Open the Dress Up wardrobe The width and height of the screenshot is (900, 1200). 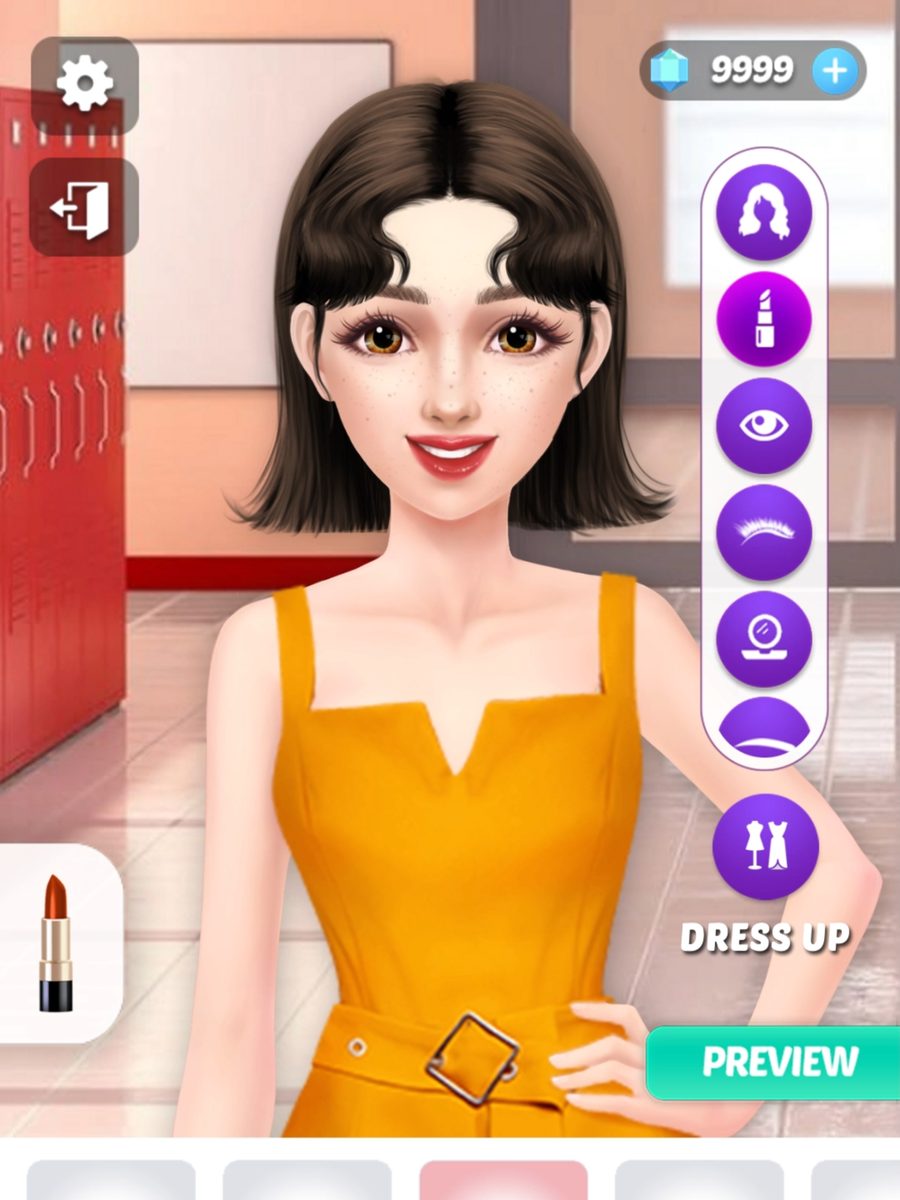(x=765, y=847)
